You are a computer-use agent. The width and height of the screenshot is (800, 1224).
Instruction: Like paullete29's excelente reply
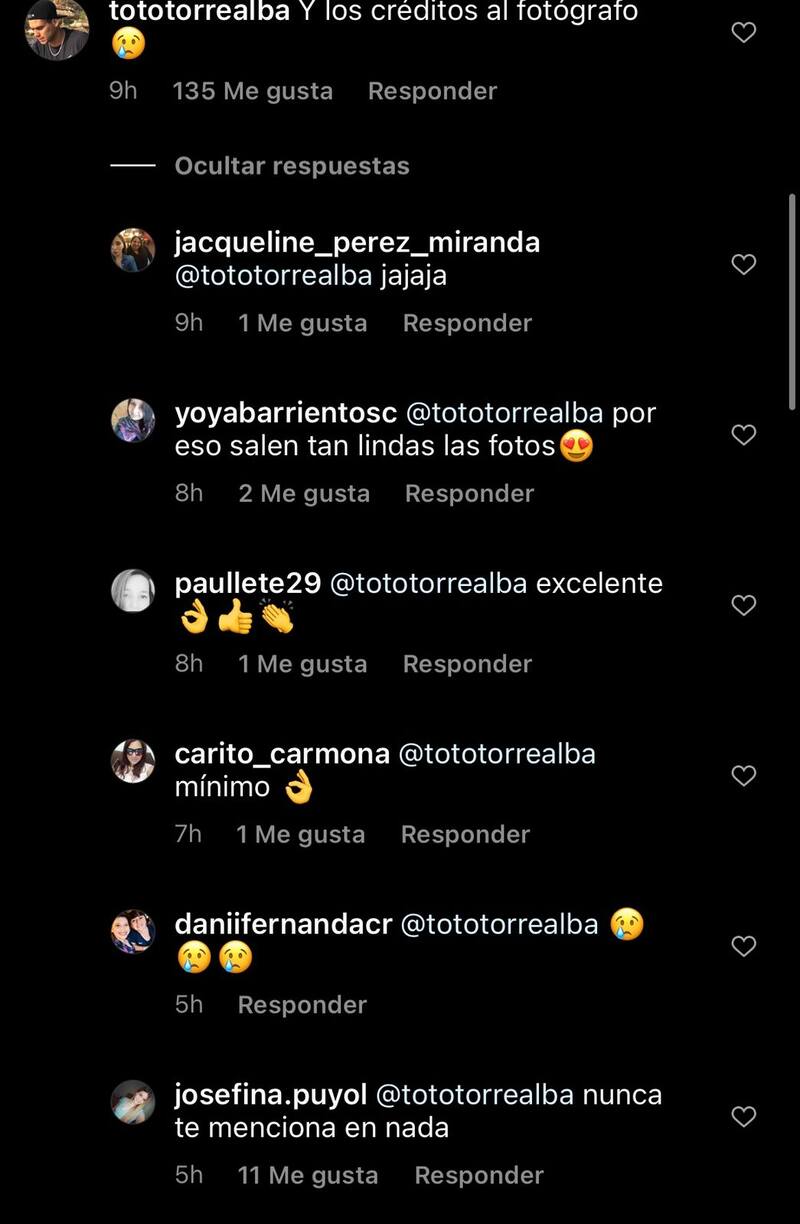(x=743, y=606)
